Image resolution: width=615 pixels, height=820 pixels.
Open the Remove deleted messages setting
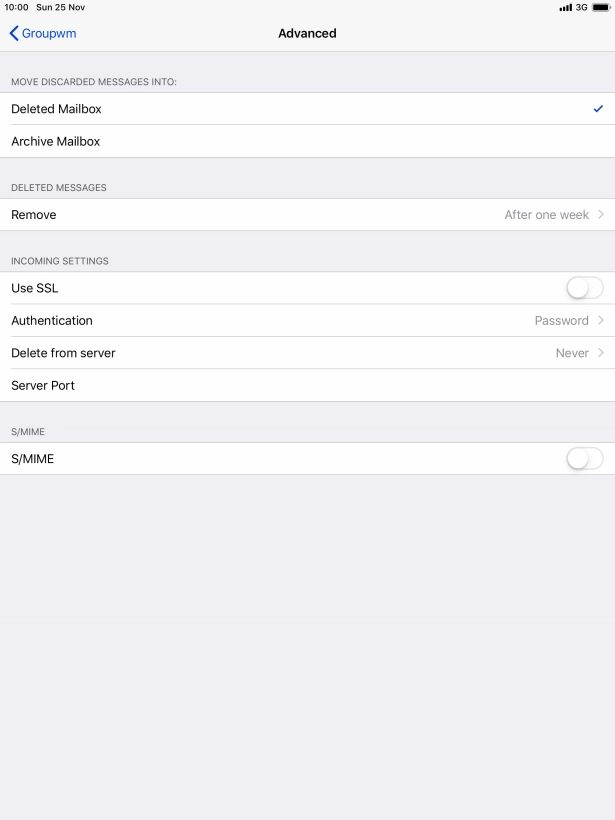pos(307,215)
